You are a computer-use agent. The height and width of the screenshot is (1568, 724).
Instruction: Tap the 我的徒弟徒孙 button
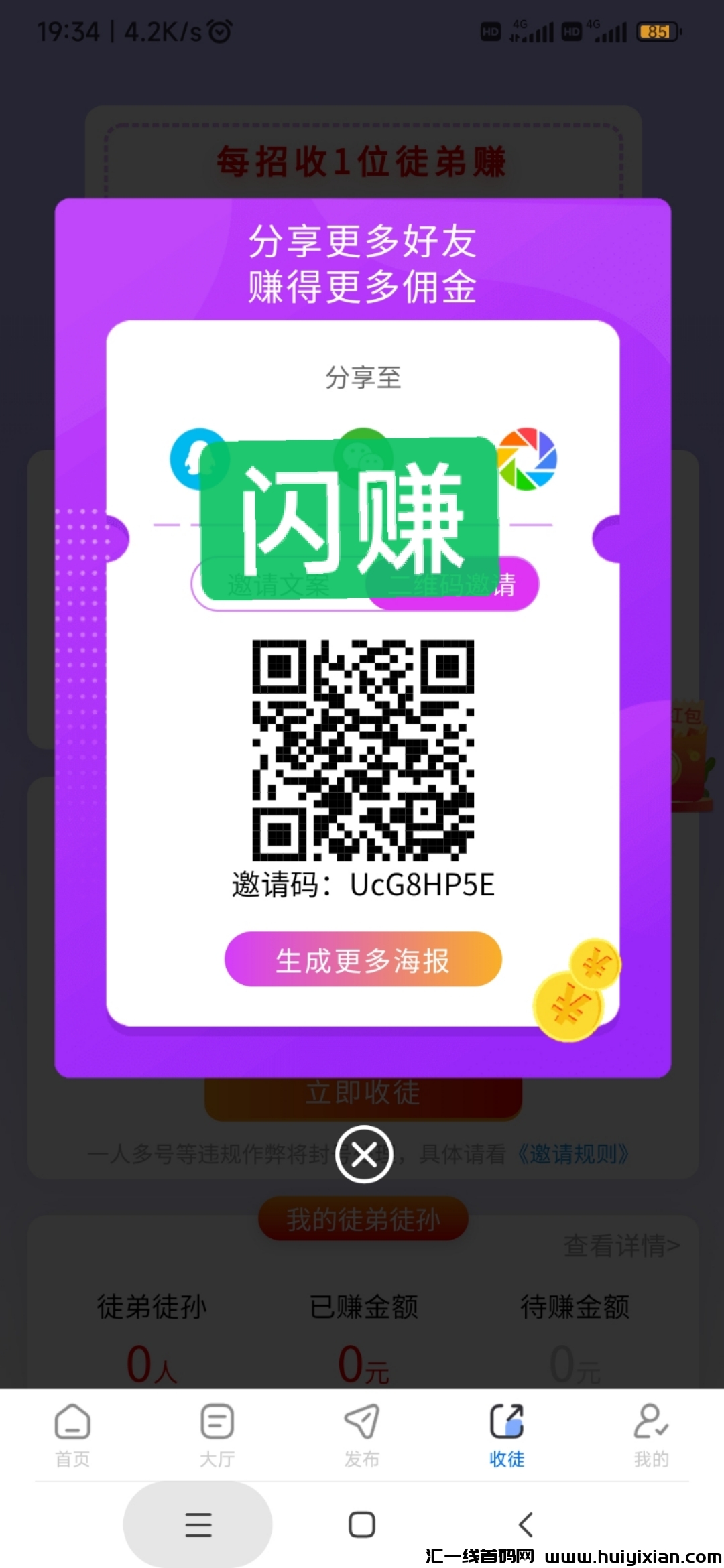[362, 1218]
